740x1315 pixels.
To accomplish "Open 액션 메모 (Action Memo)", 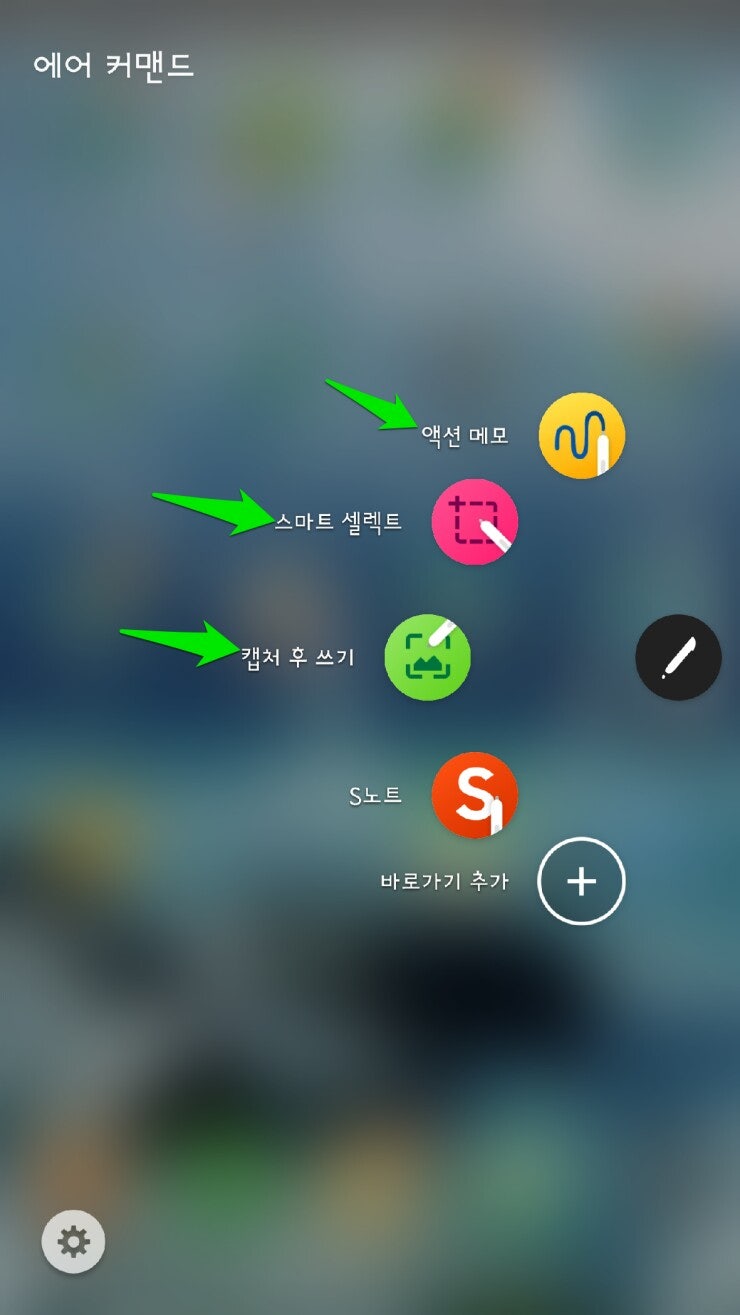I will (x=582, y=436).
